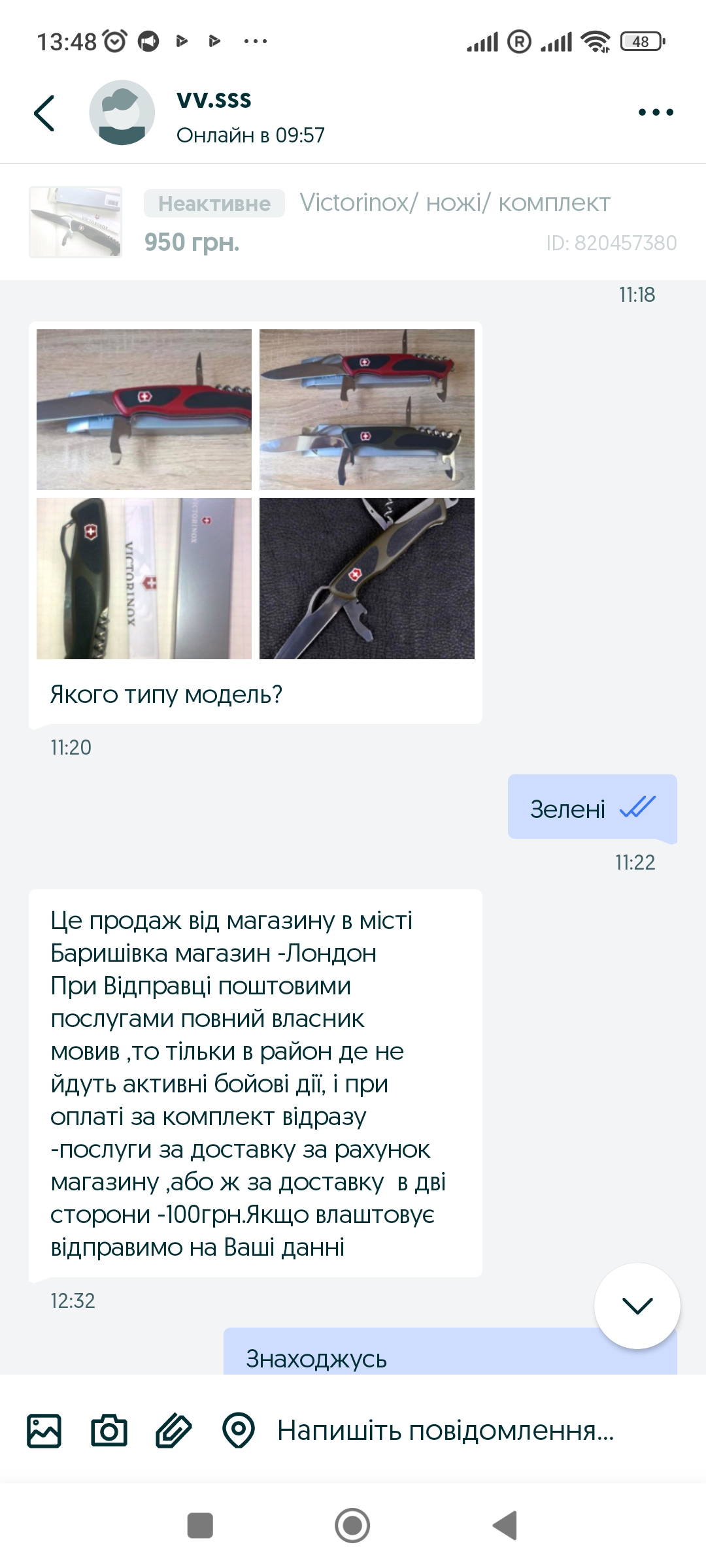The height and width of the screenshot is (1568, 706).
Task: Go to the system home screen
Action: 352,1526
